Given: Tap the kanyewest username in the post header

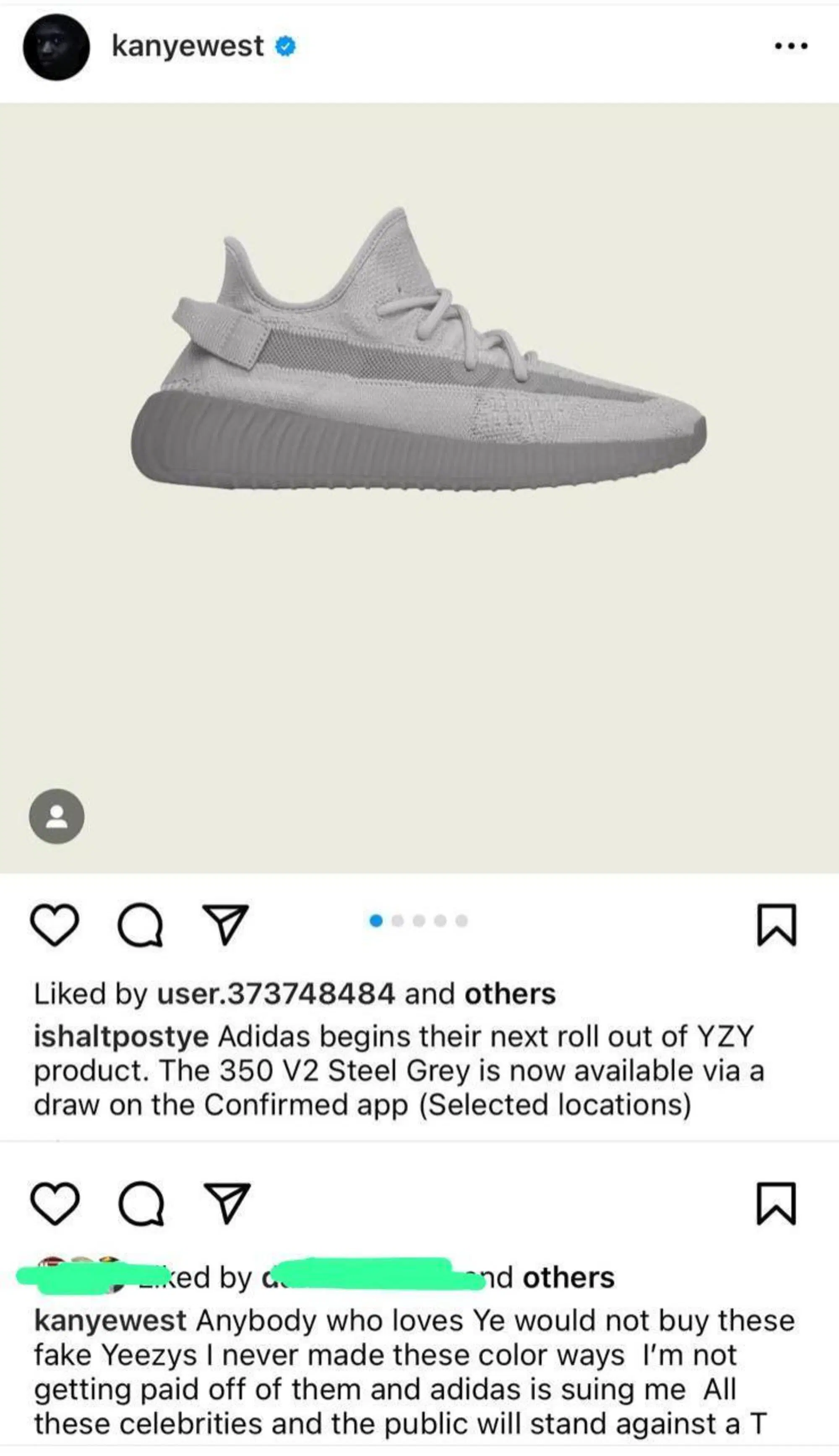Looking at the screenshot, I should [188, 46].
